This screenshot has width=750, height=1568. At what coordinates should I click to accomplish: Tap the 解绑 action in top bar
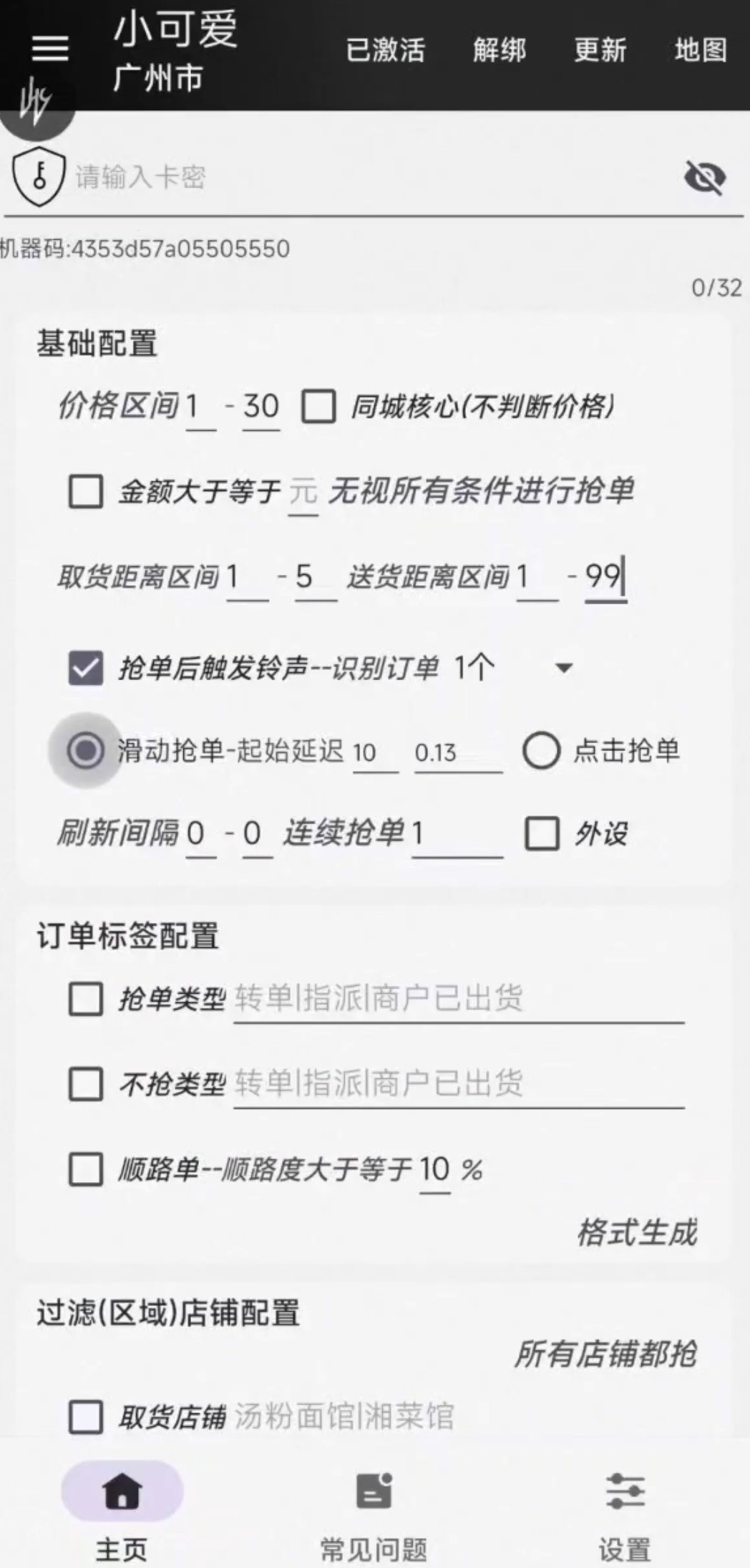tap(499, 50)
